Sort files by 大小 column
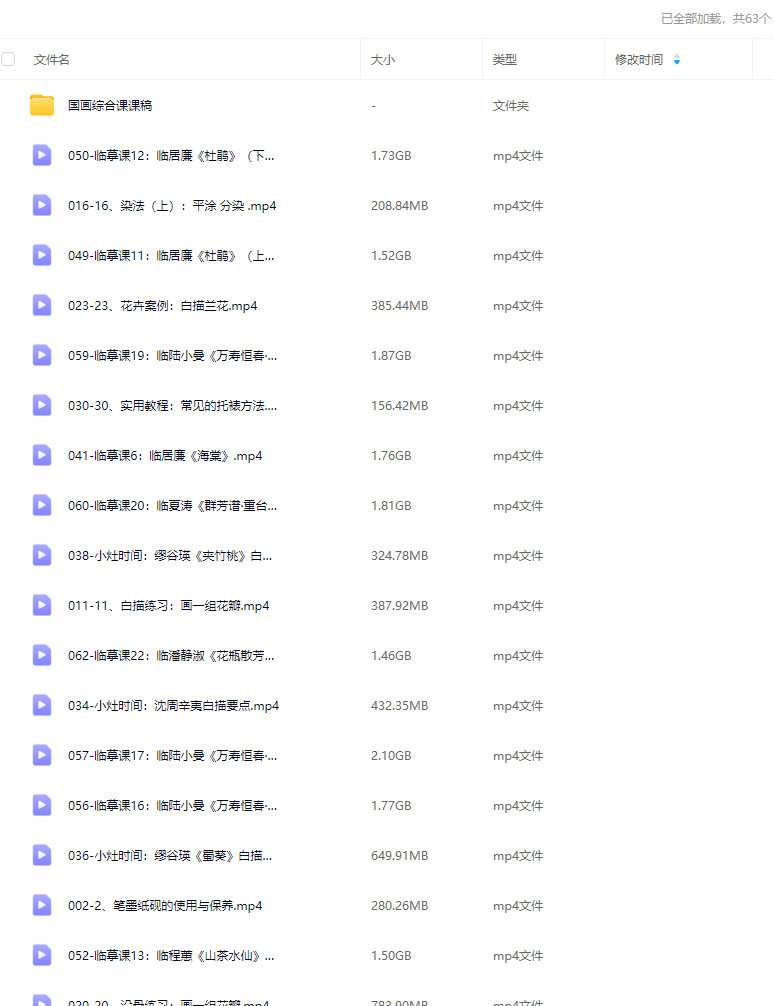This screenshot has height=1006, width=774. (383, 60)
